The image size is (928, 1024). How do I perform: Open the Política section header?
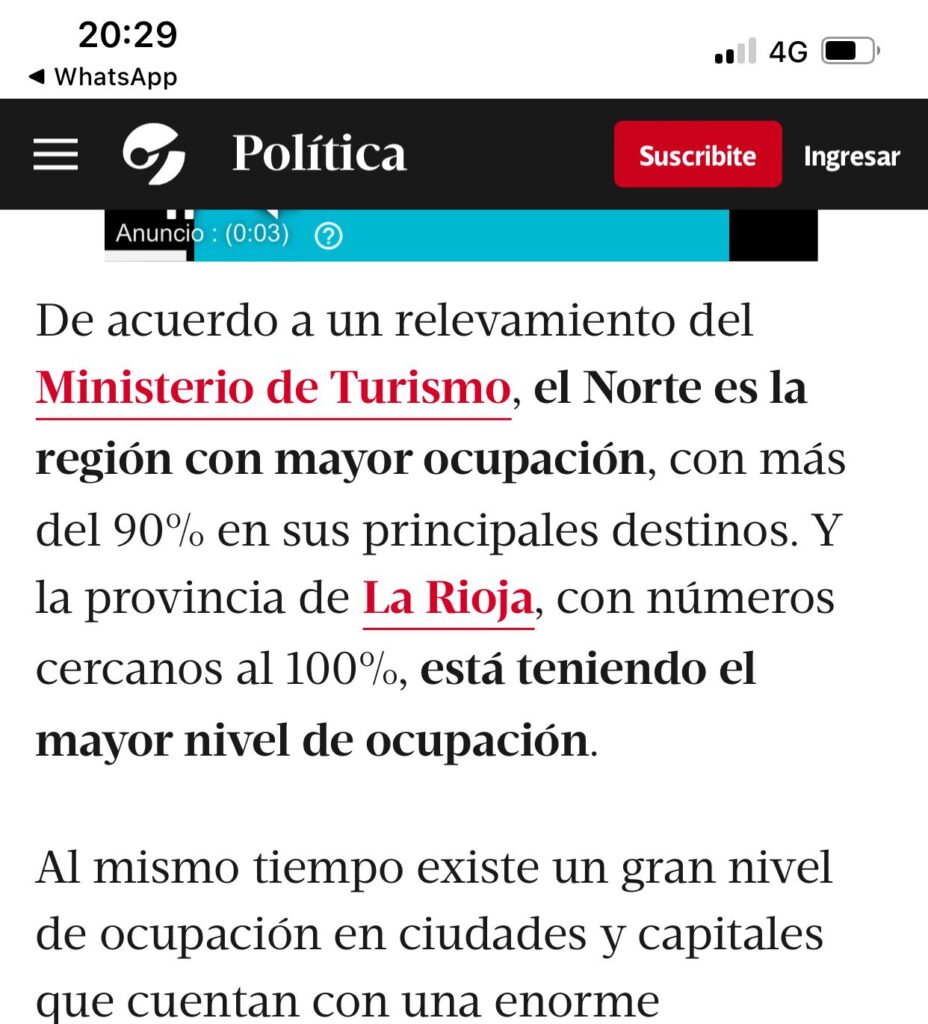pos(319,154)
